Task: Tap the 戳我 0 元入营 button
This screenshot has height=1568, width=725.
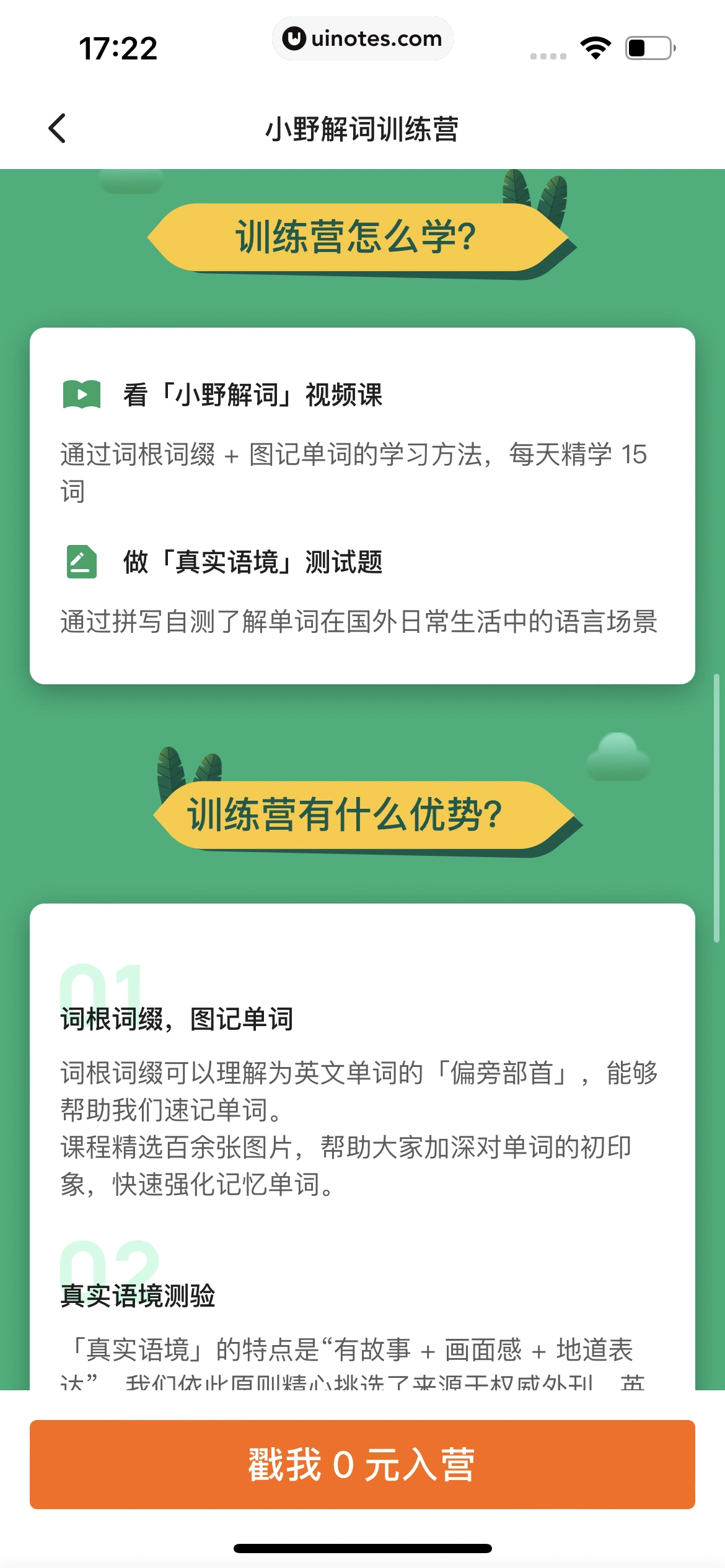Action: 362,1466
